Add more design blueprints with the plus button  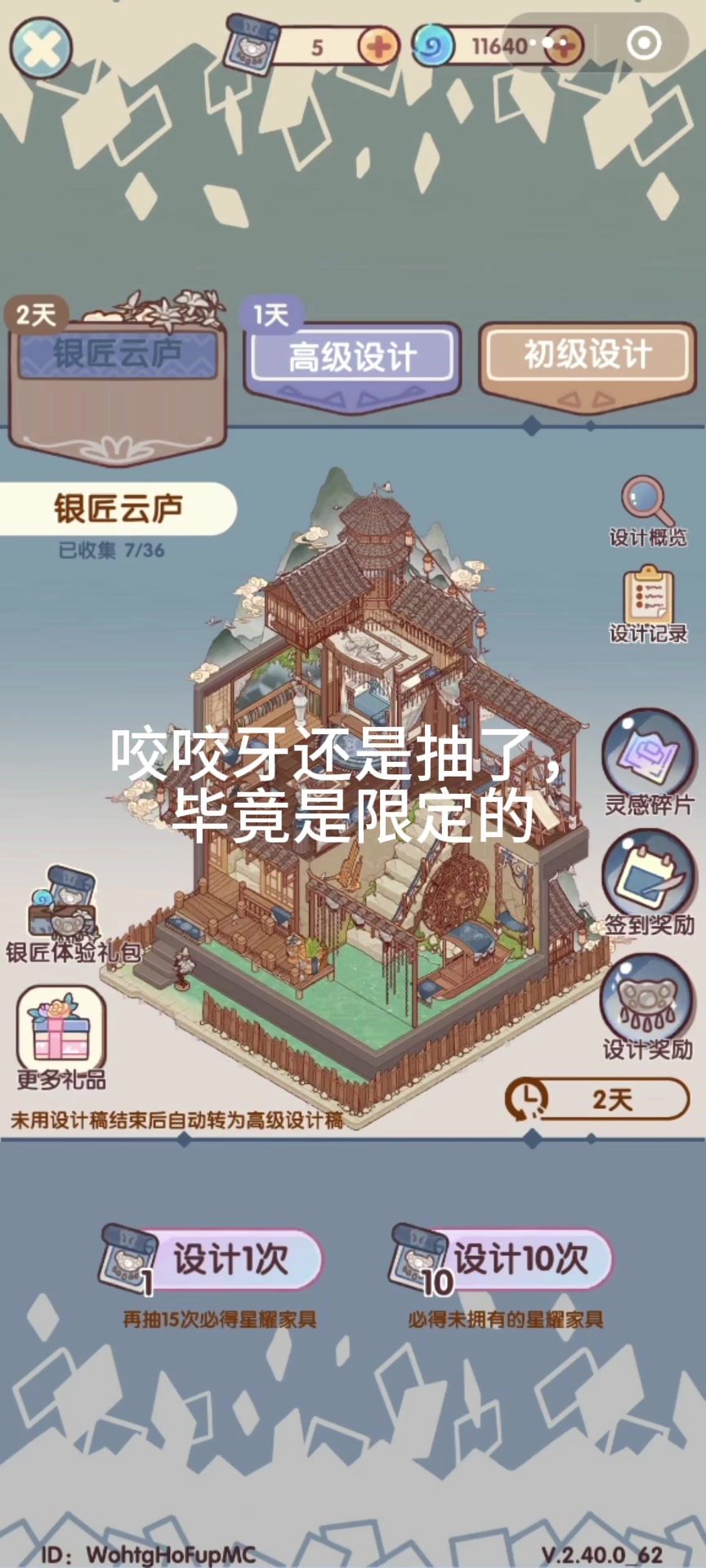point(378,47)
